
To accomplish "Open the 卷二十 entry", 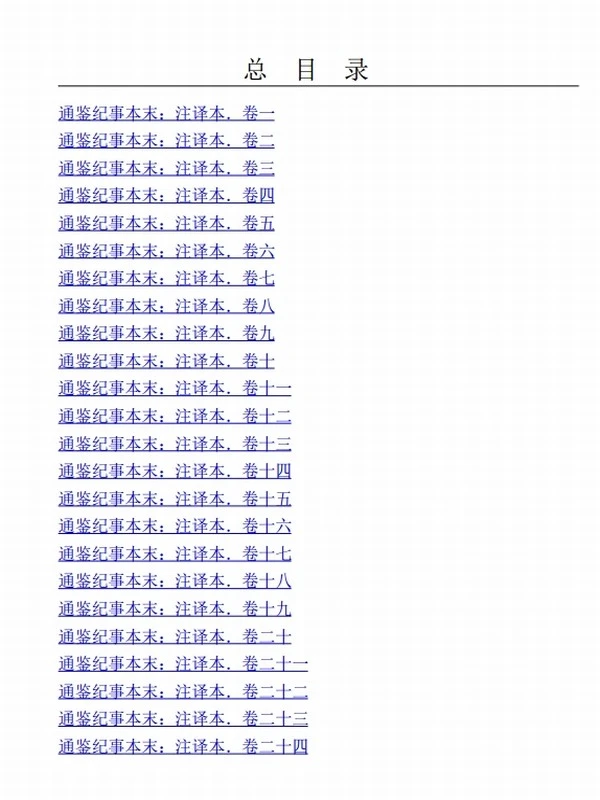I will pos(174,636).
